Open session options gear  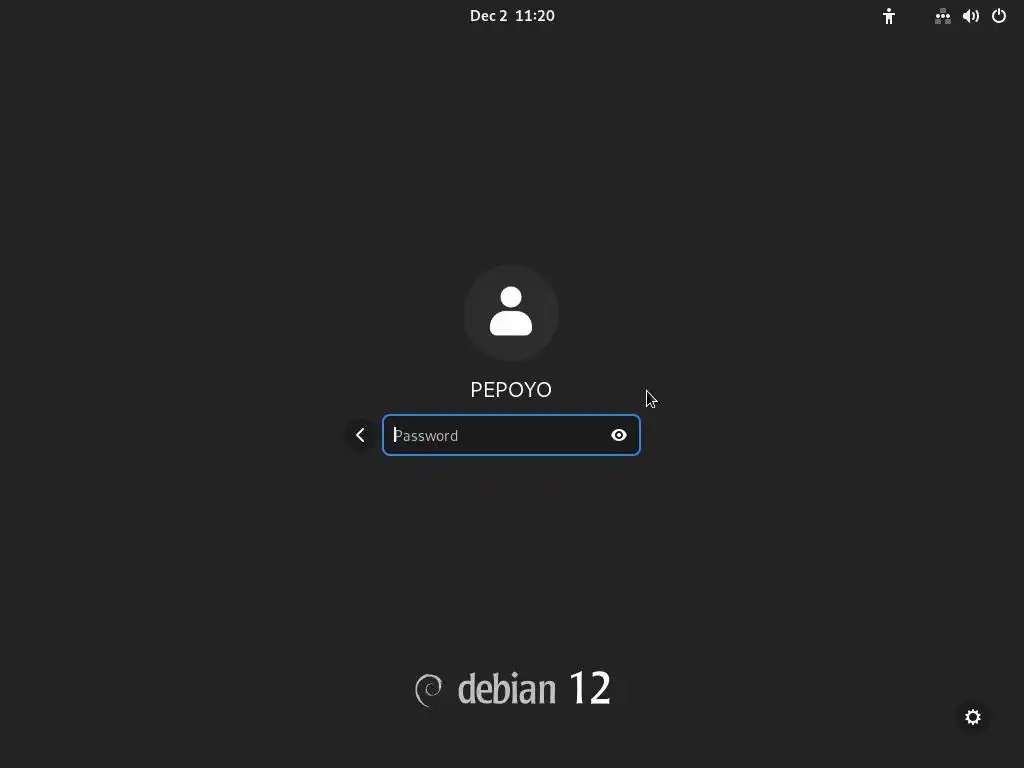pos(973,717)
